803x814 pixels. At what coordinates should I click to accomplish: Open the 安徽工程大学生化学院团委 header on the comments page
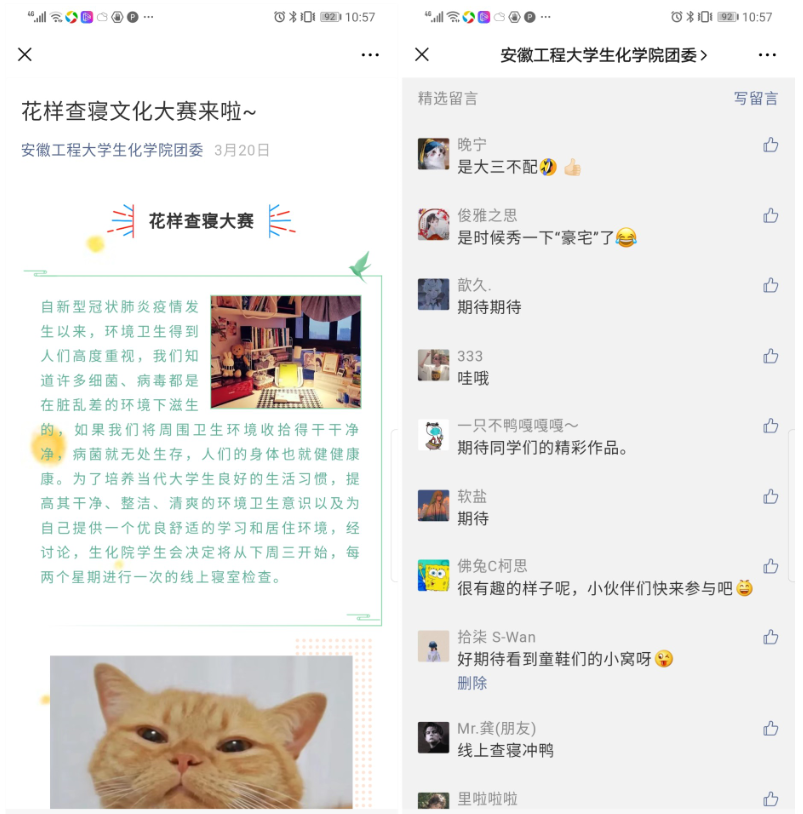pos(603,55)
